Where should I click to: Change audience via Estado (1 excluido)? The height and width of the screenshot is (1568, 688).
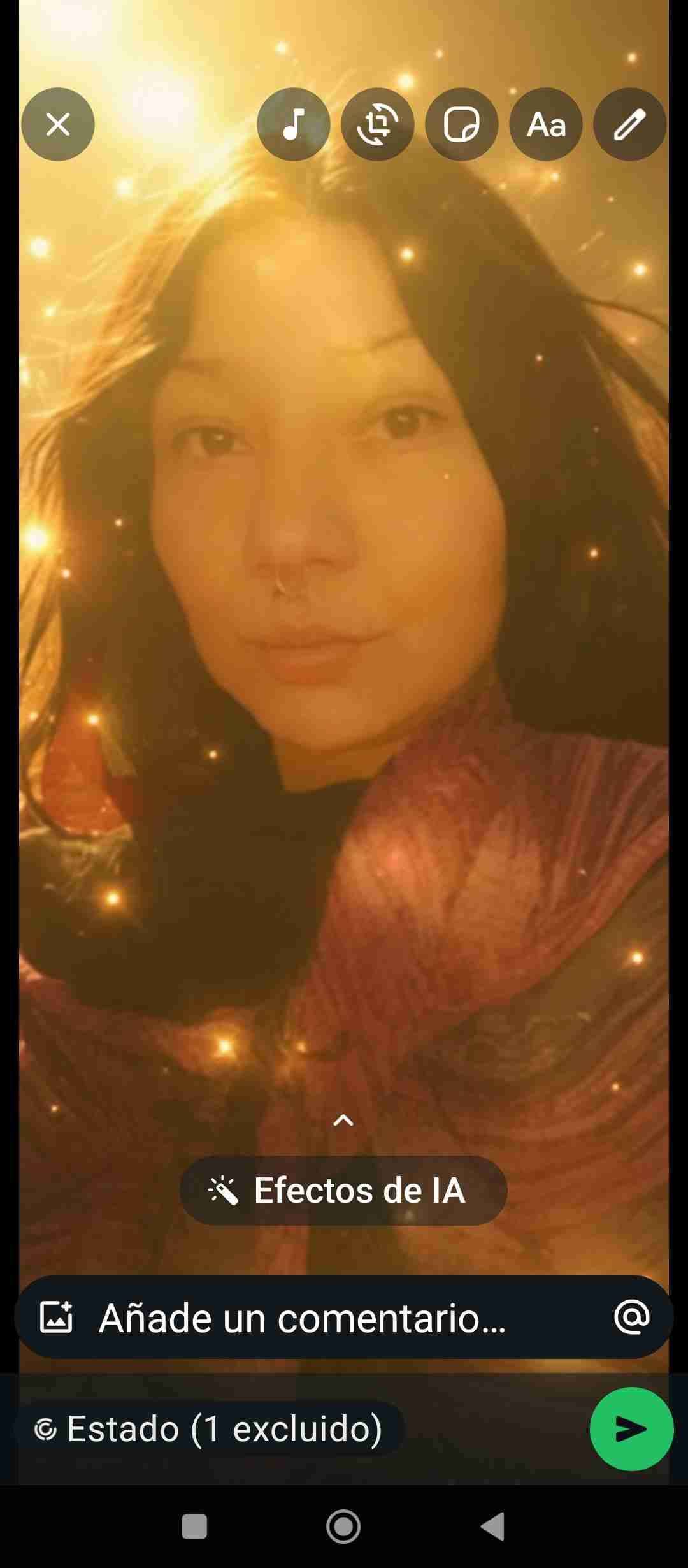[x=209, y=1428]
